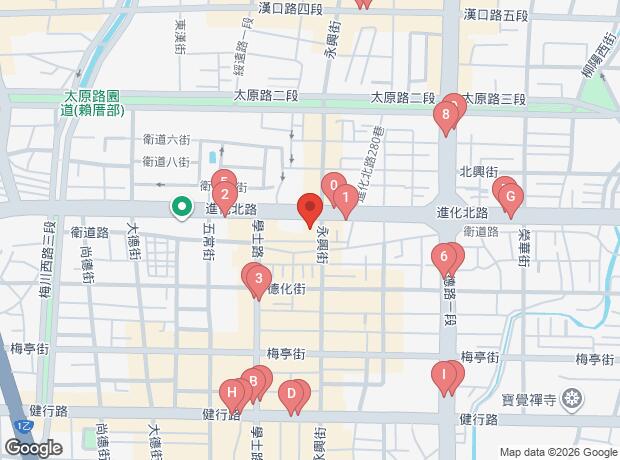The image size is (620, 460).
Task: Select pin 3 near 德化街
Action: point(258,279)
